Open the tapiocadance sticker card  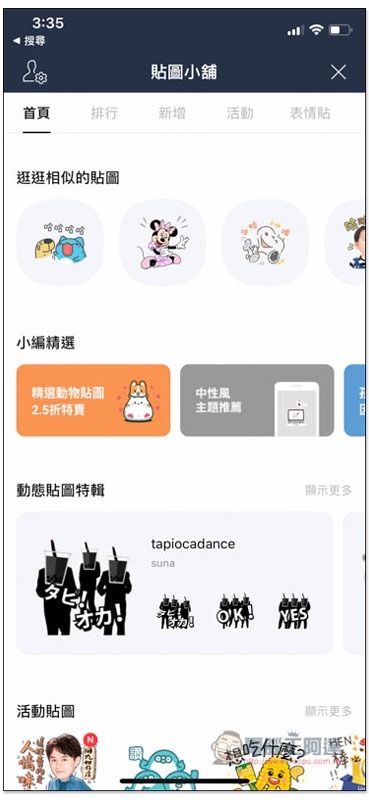click(175, 583)
